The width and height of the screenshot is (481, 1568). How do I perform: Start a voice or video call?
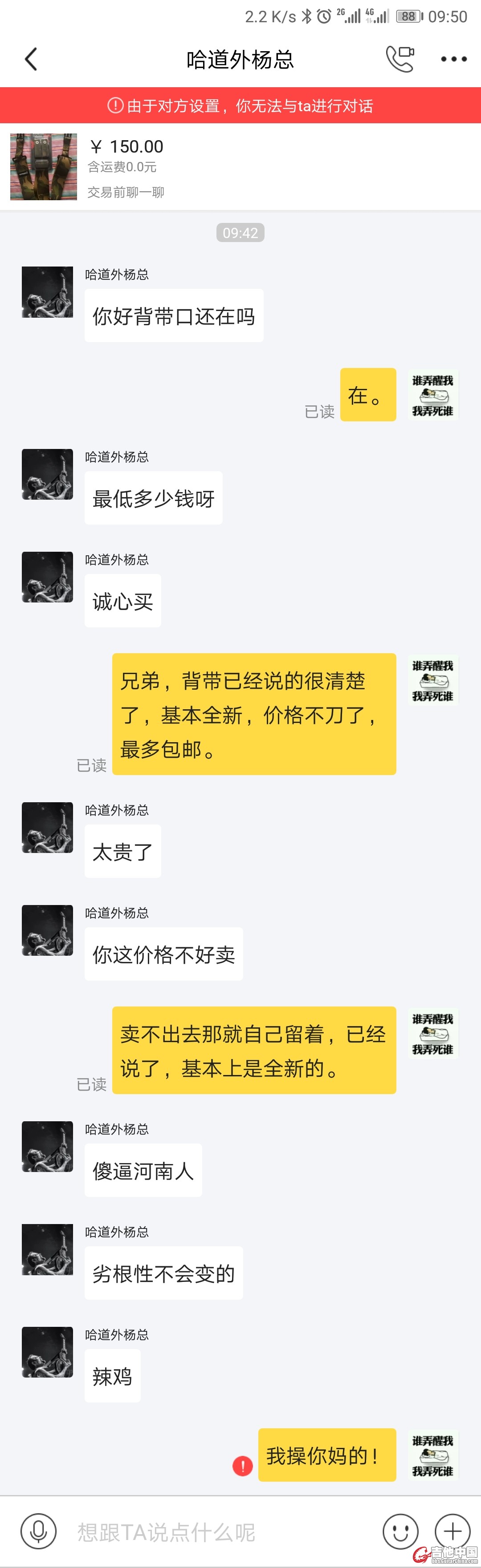point(400,59)
